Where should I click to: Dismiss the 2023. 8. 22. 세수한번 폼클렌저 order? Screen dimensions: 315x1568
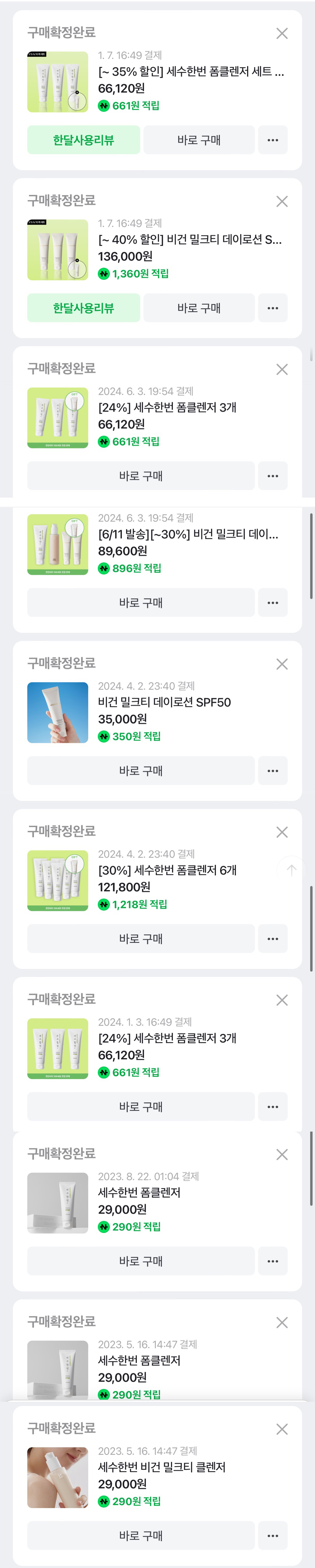(281, 1155)
